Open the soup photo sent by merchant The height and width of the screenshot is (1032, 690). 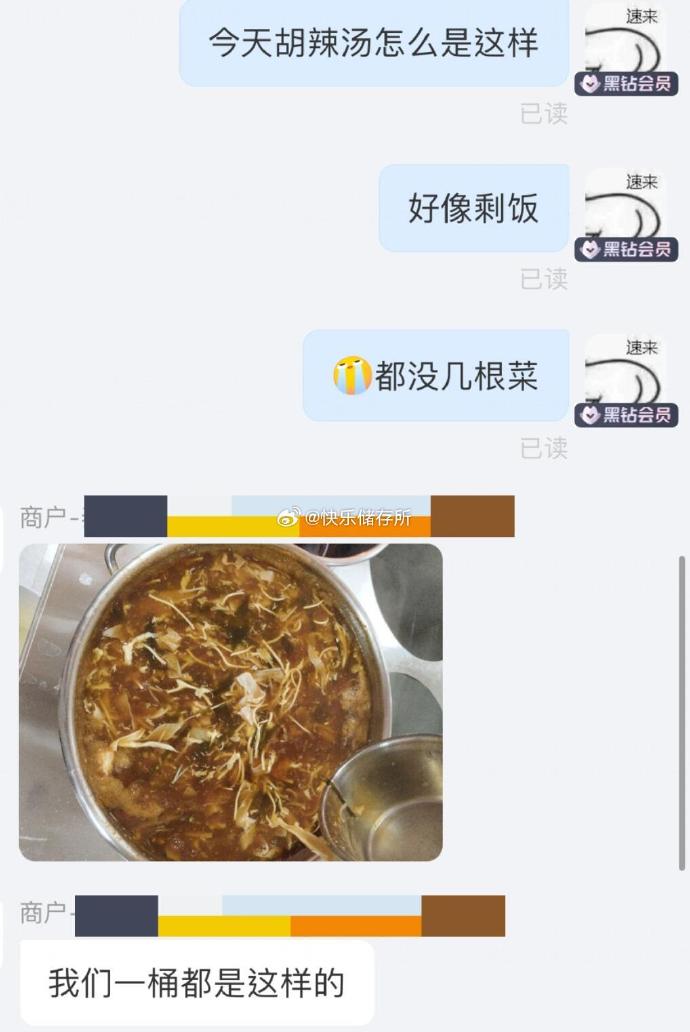point(230,702)
